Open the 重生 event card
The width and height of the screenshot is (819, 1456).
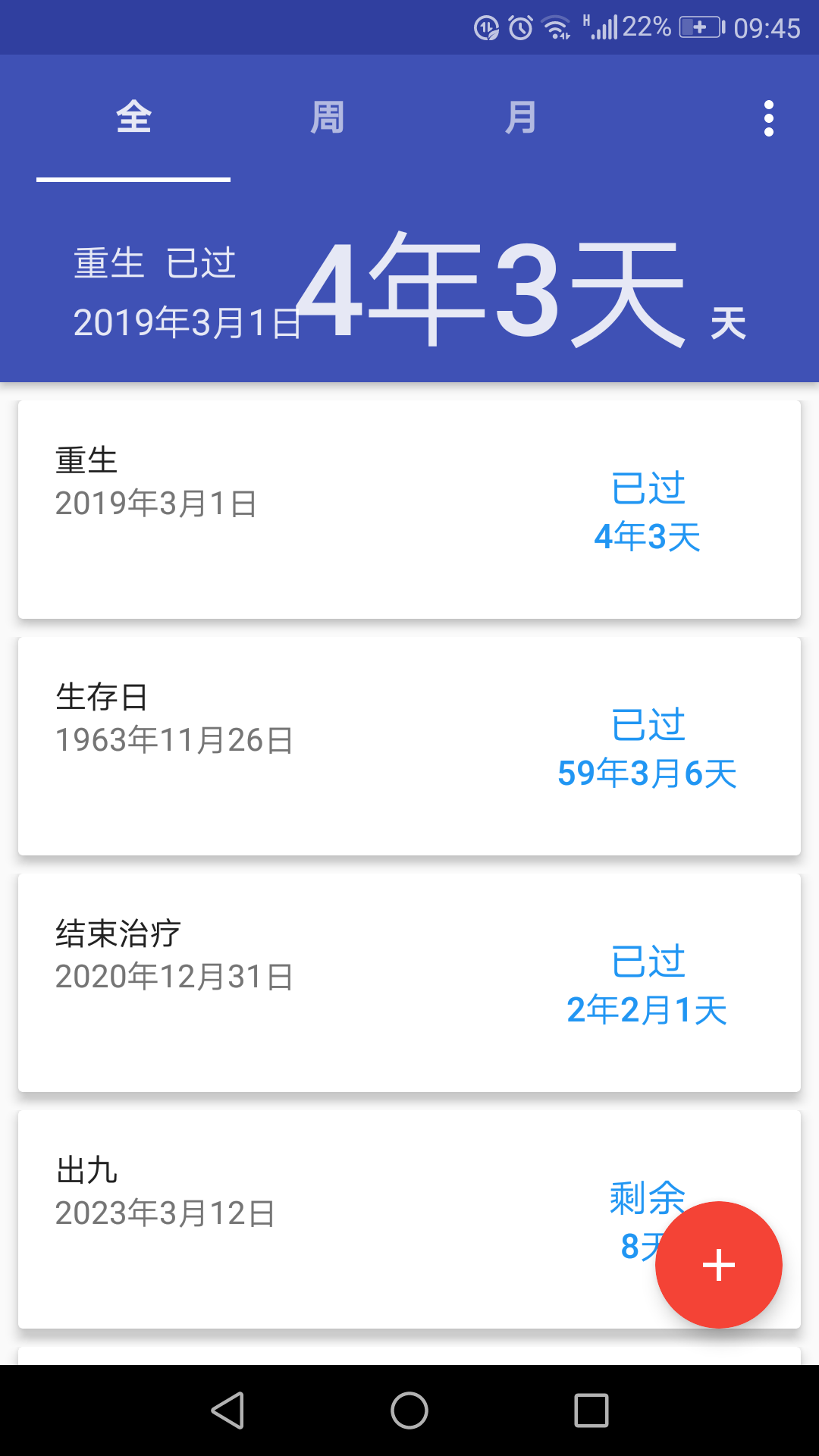(x=409, y=508)
